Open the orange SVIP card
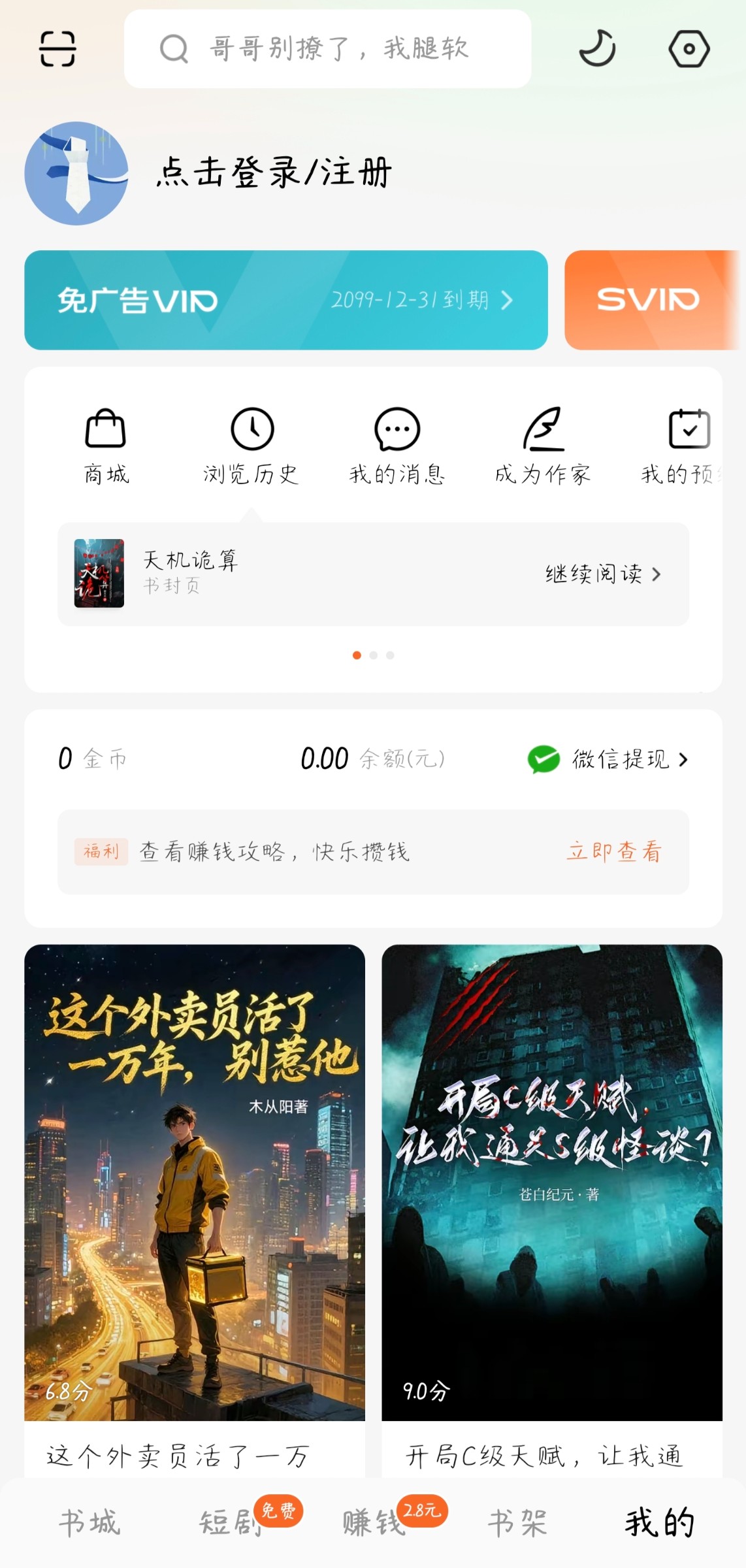This screenshot has height=1568, width=746. pos(649,300)
